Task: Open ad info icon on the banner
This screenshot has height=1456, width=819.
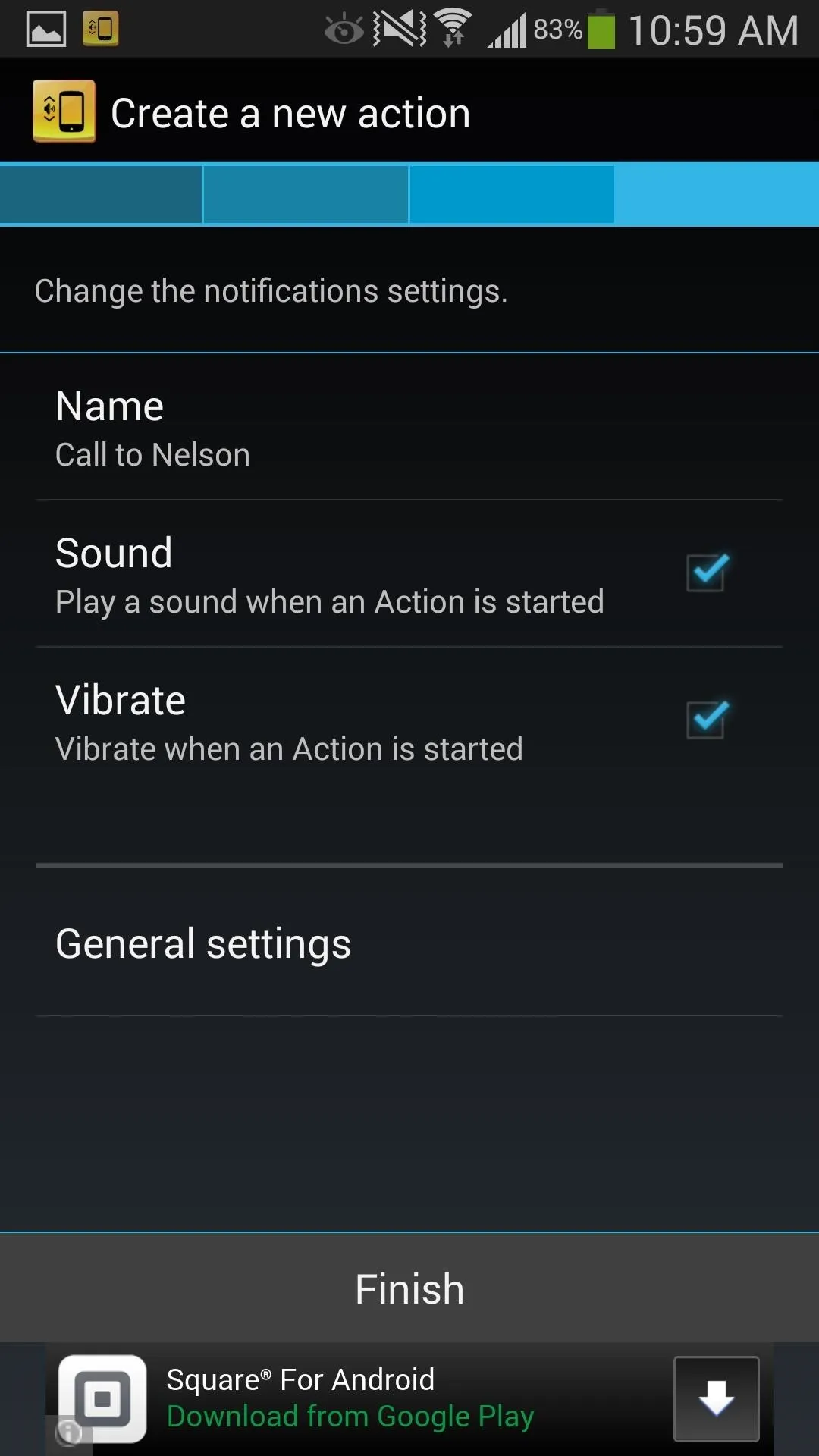Action: (x=69, y=1432)
